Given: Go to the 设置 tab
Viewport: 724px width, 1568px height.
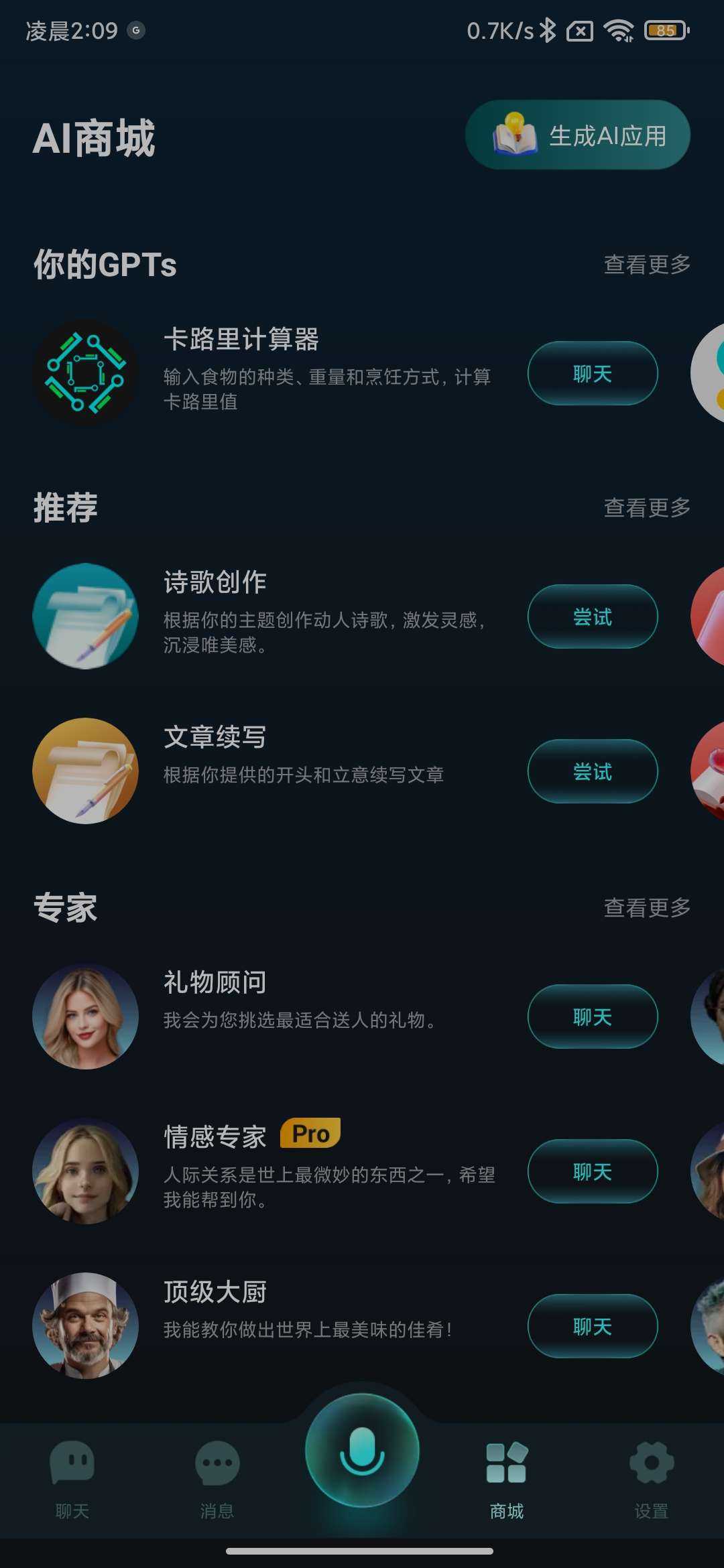Looking at the screenshot, I should pyautogui.click(x=652, y=1474).
